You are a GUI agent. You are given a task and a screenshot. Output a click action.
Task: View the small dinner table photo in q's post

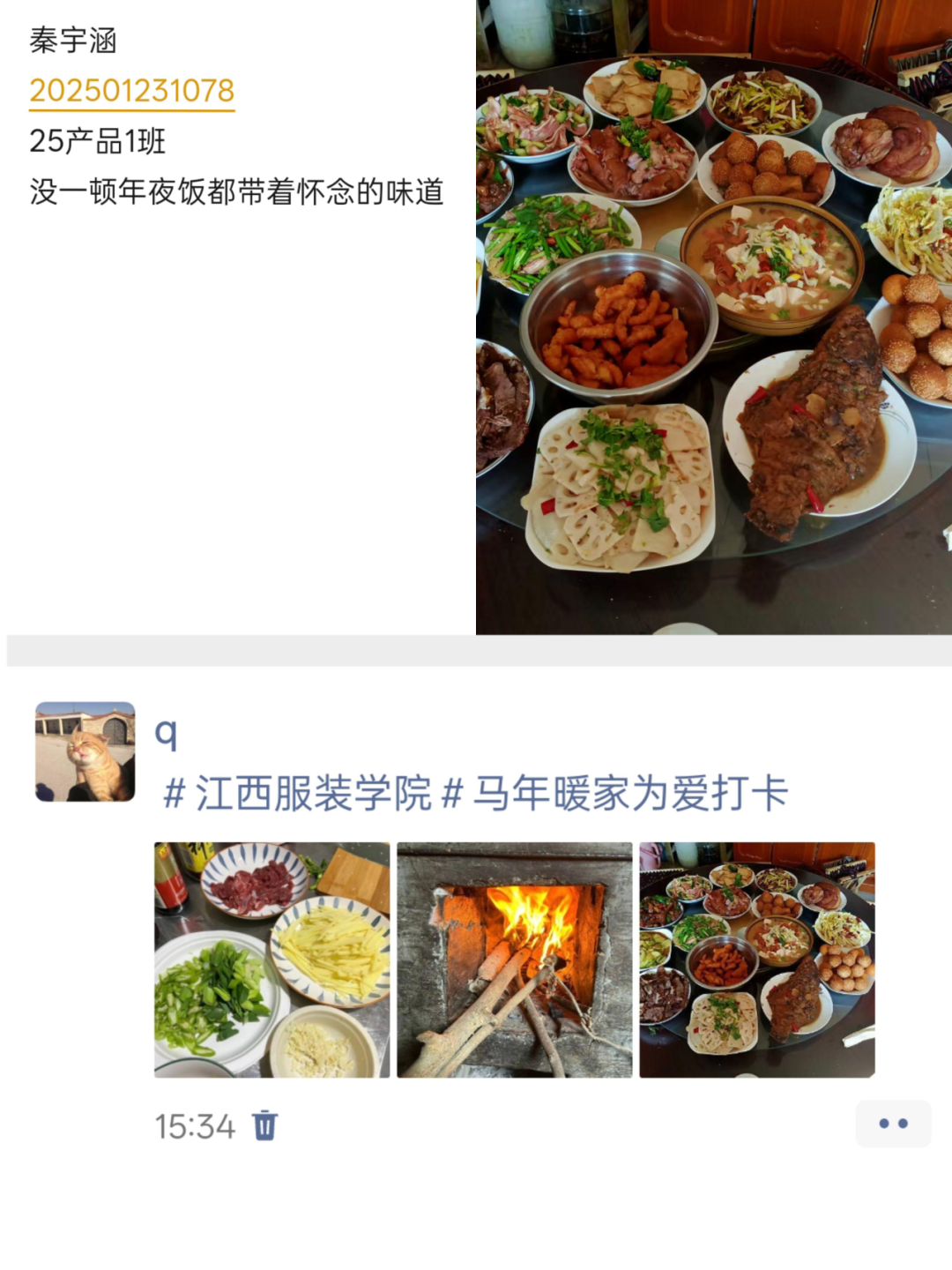click(756, 960)
